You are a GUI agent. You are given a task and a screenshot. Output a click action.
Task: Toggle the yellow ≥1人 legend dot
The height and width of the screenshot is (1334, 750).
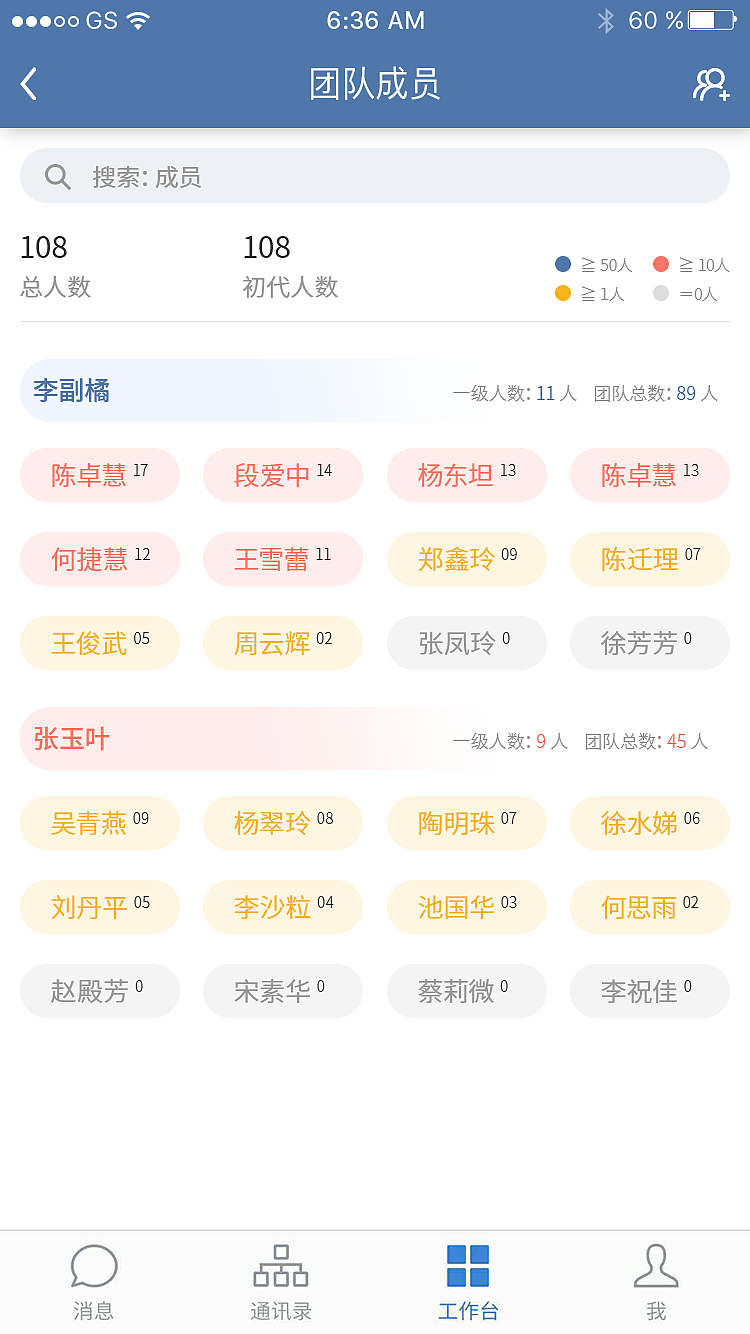[563, 293]
